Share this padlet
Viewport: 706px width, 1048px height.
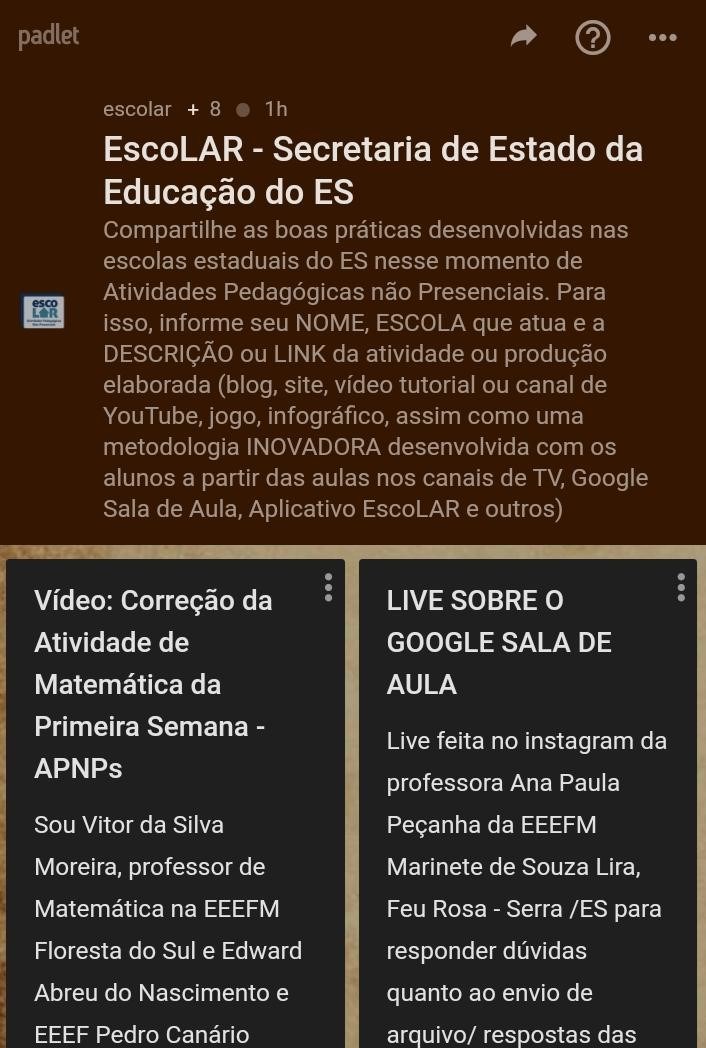(523, 37)
